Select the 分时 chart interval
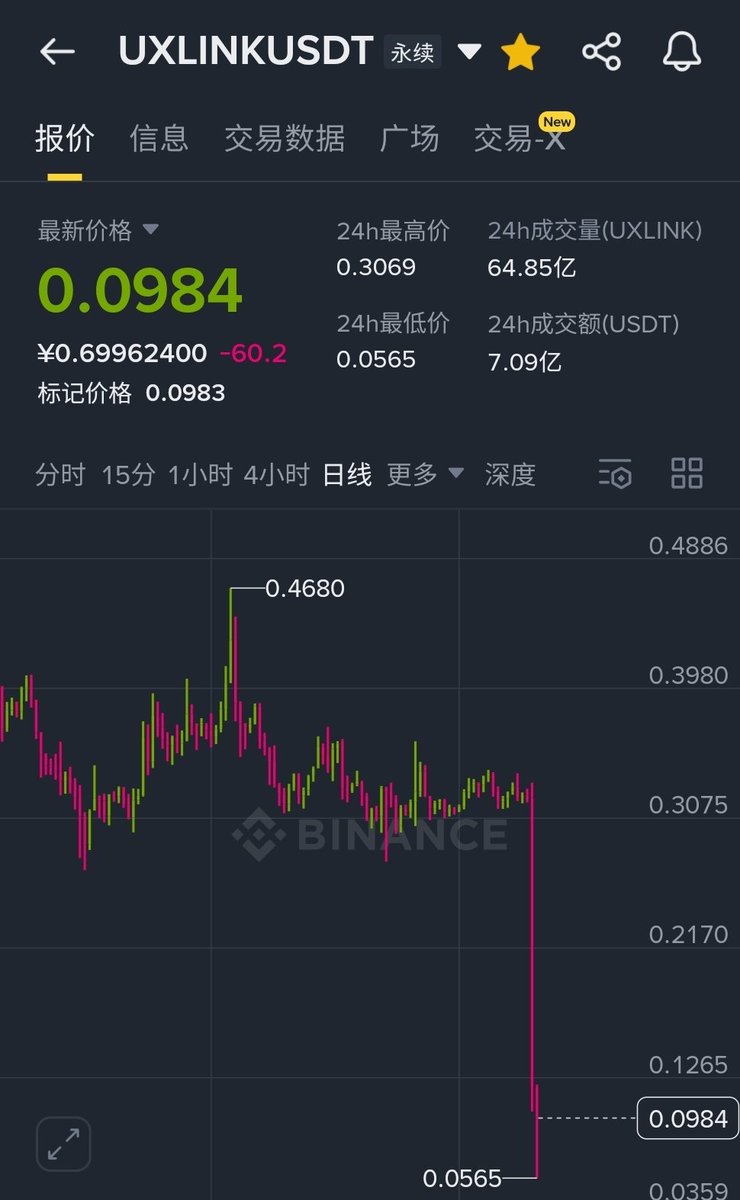 tap(60, 474)
